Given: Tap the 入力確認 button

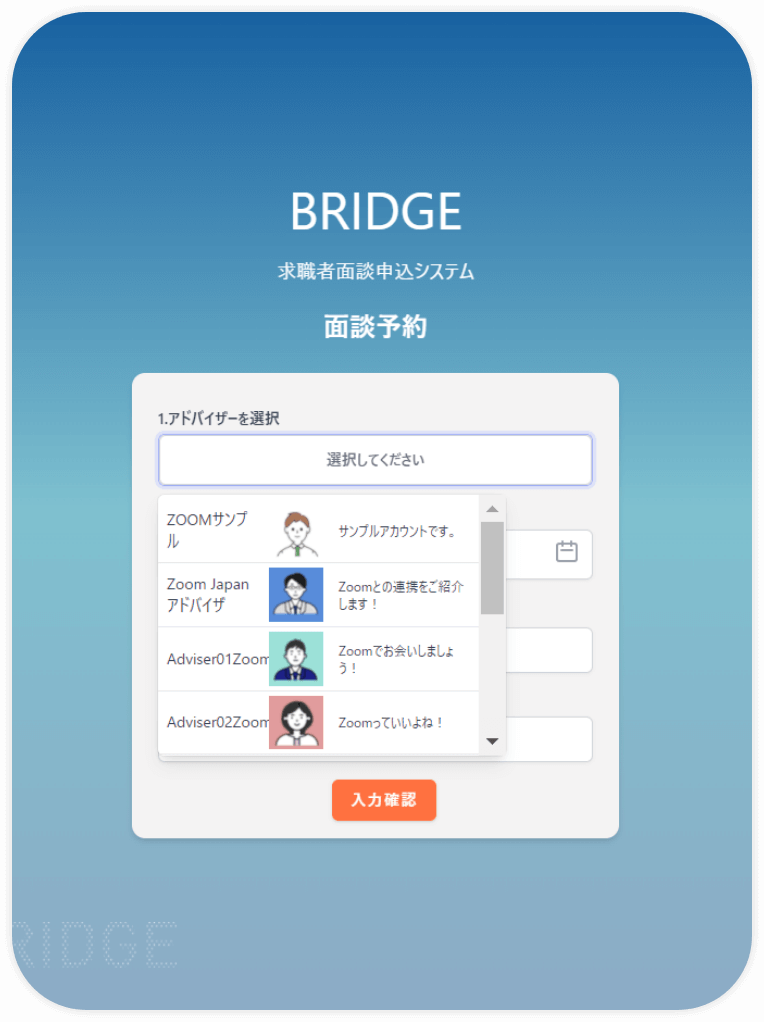Looking at the screenshot, I should point(384,800).
